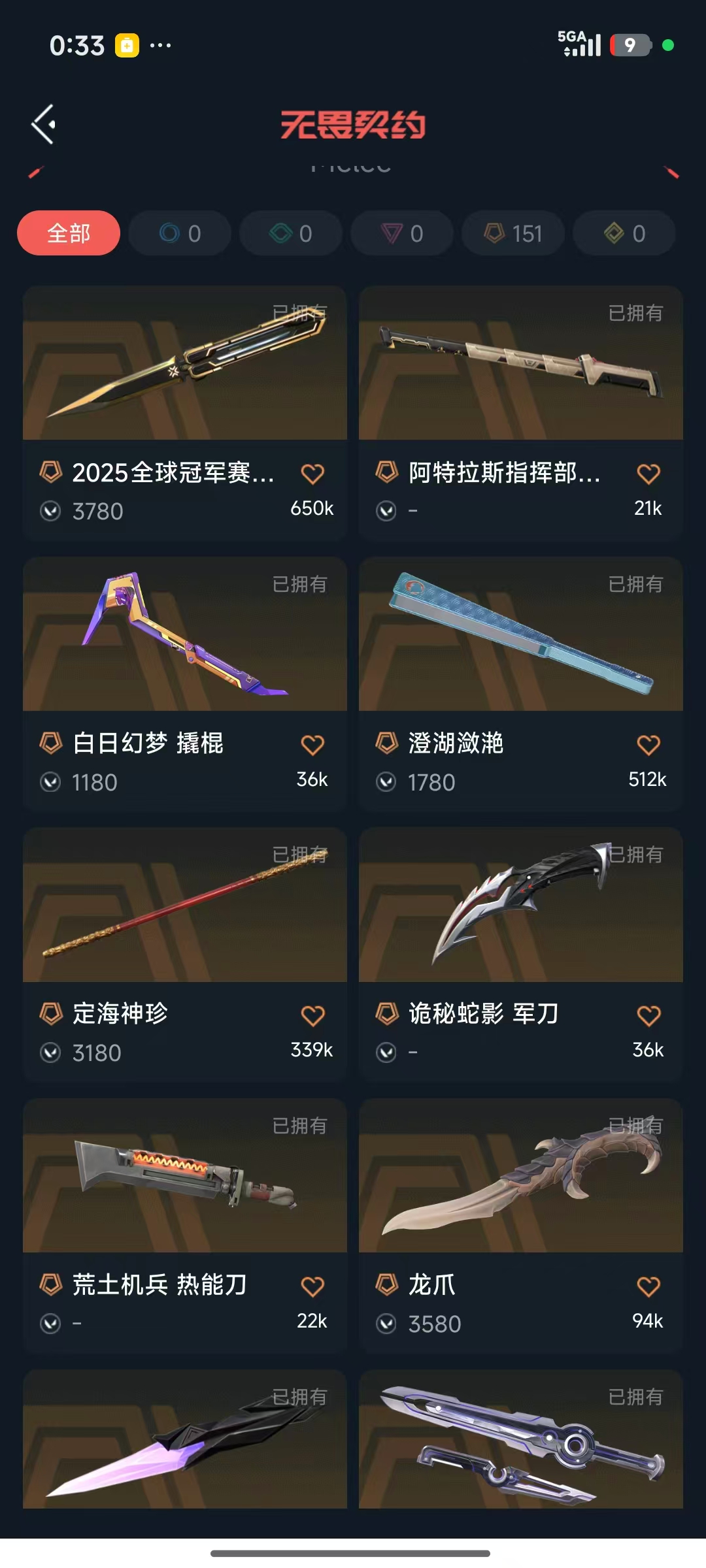The height and width of the screenshot is (1568, 706).
Task: Favorite the 龙爪 skin with the heart
Action: coord(648,1286)
